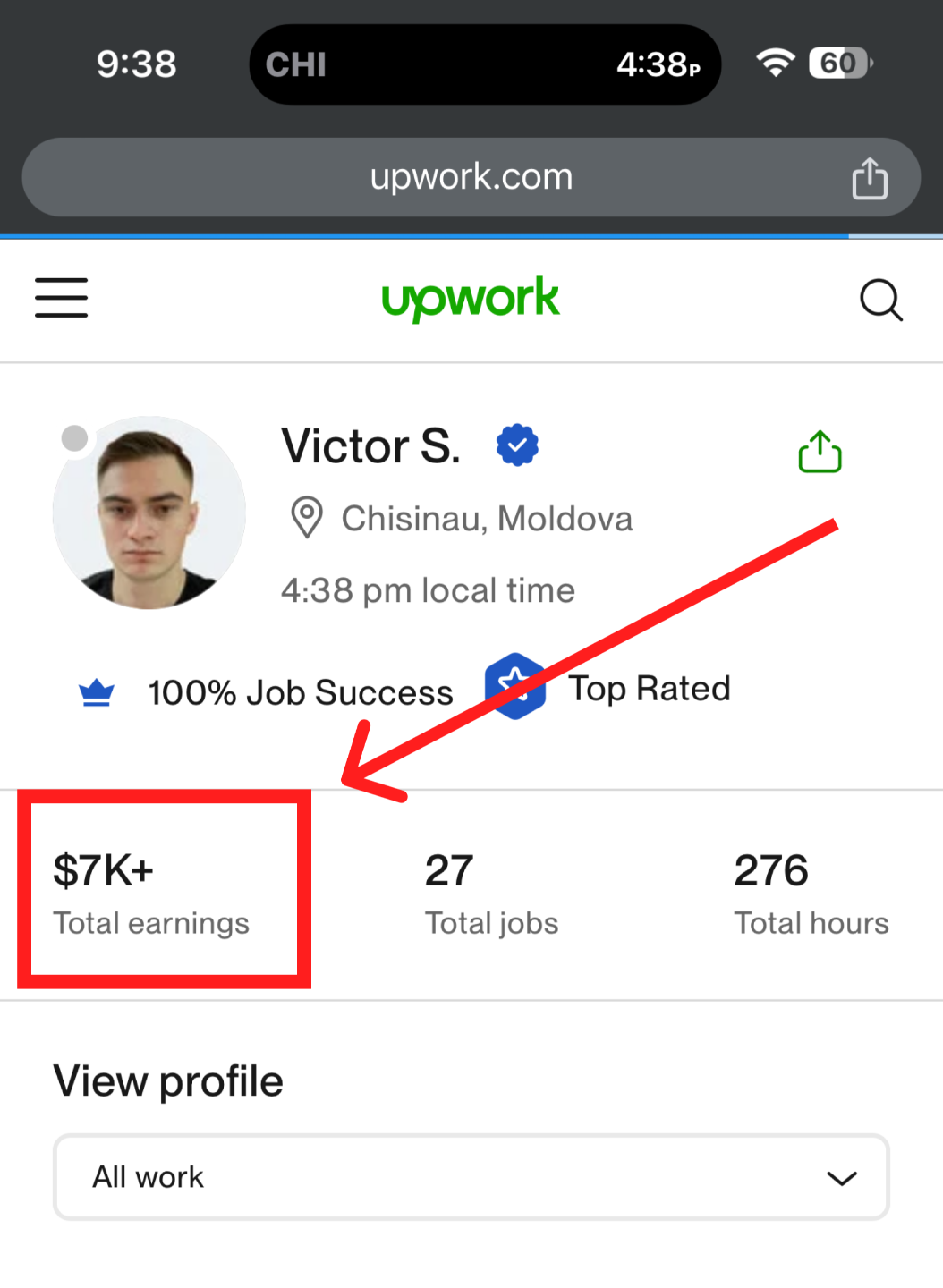Image resolution: width=943 pixels, height=1288 pixels.
Task: View Victor S.'s profile photo
Action: click(149, 513)
